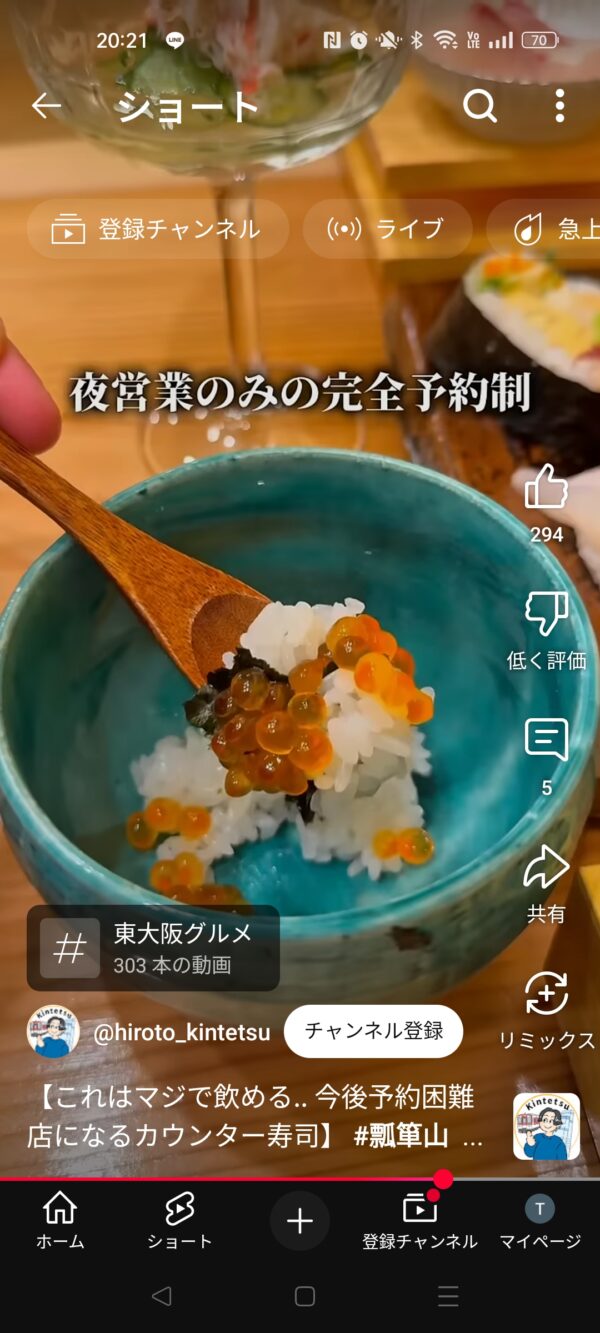Screen dimensions: 600x1333
Task: Tap the system back button
Action: [161, 1296]
